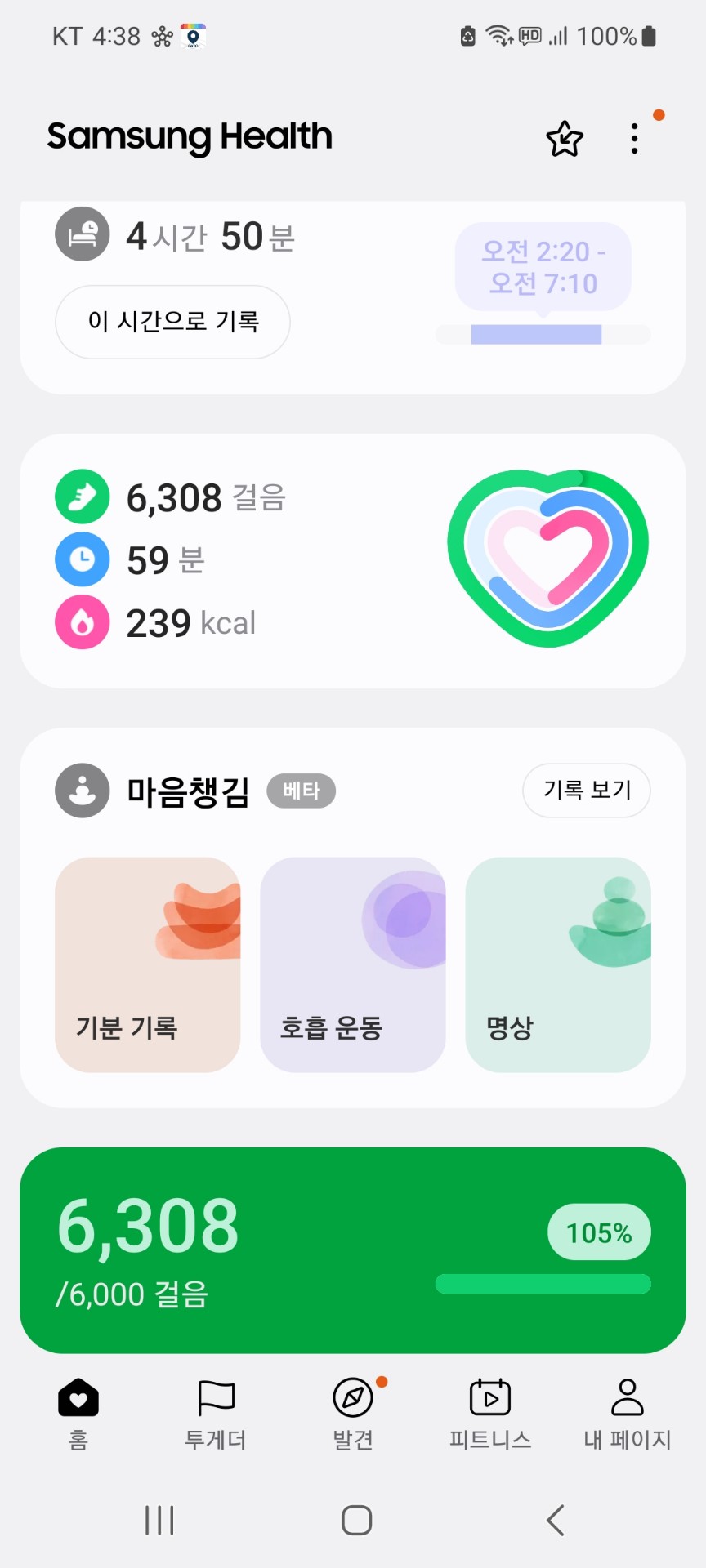Start the '호흡 운동' breathing exercise
The image size is (706, 1568).
point(353,964)
